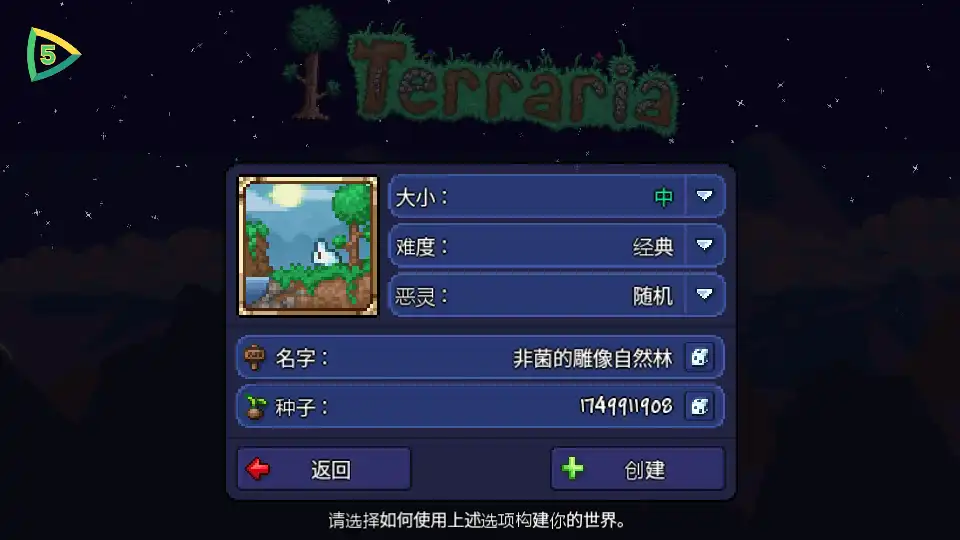960x540 pixels.
Task: Expand the 恶灵 evil type dropdown
Action: pos(705,295)
